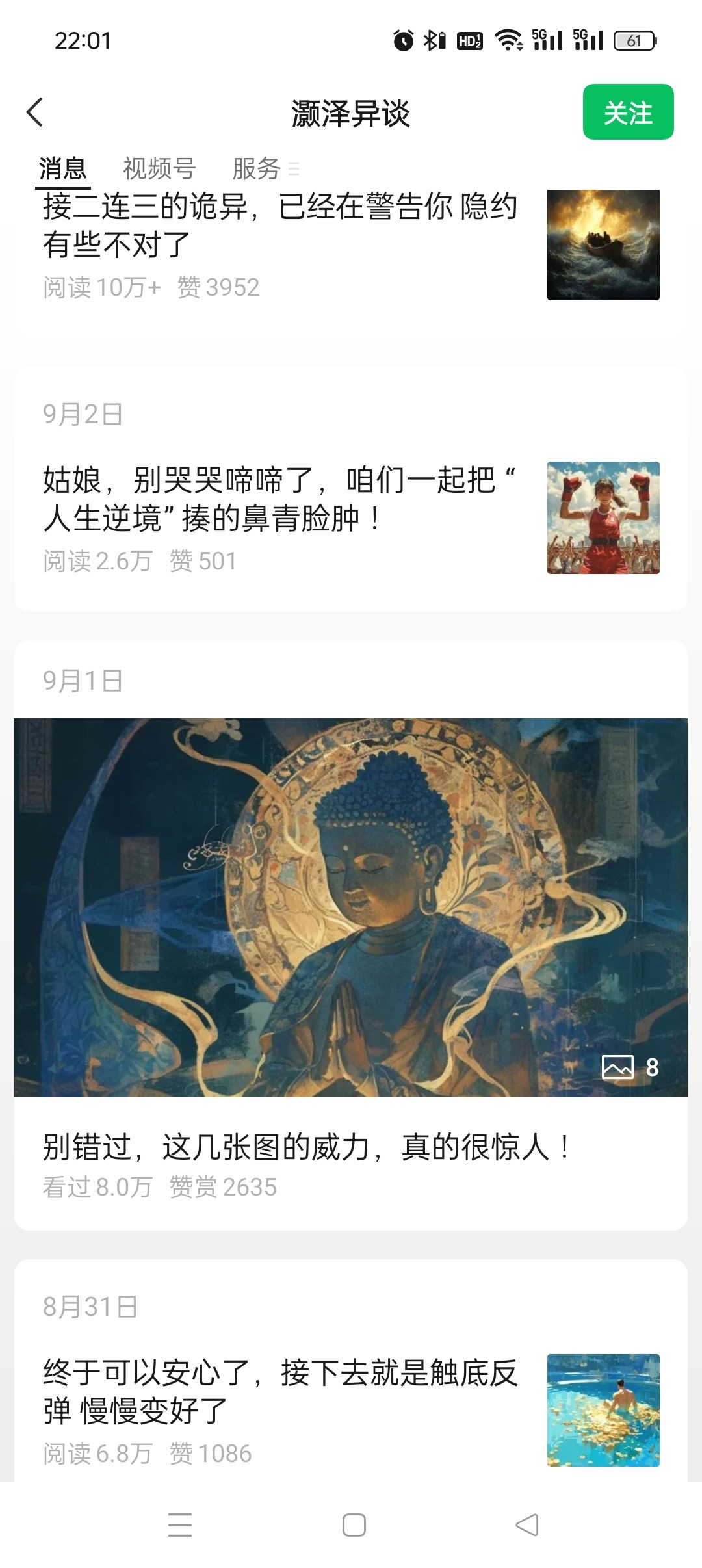Open the 服务 tab menu
702x1568 pixels.
click(265, 169)
